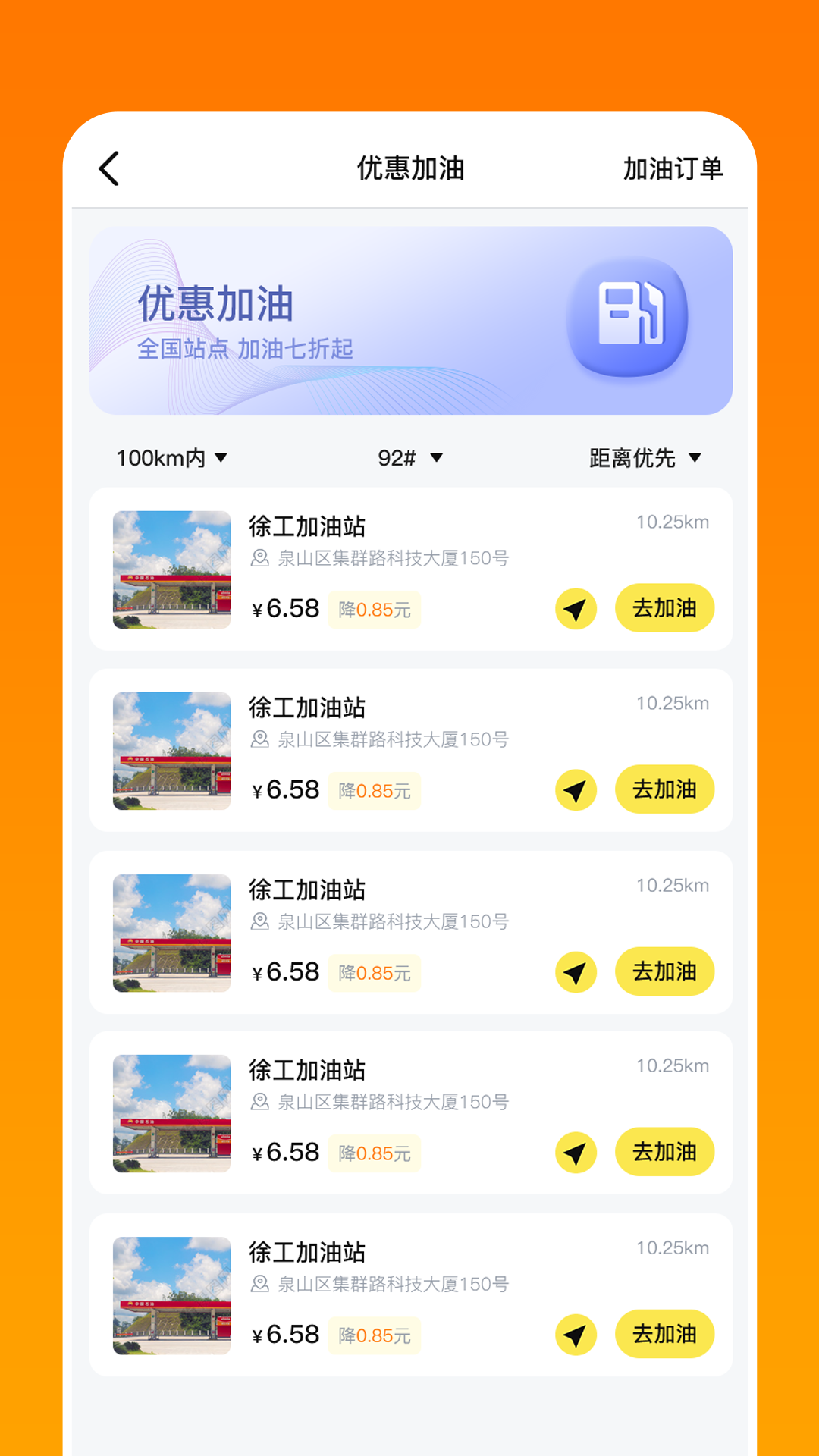The height and width of the screenshot is (1456, 819).
Task: Click the station photo thumbnail in the first card
Action: [171, 570]
